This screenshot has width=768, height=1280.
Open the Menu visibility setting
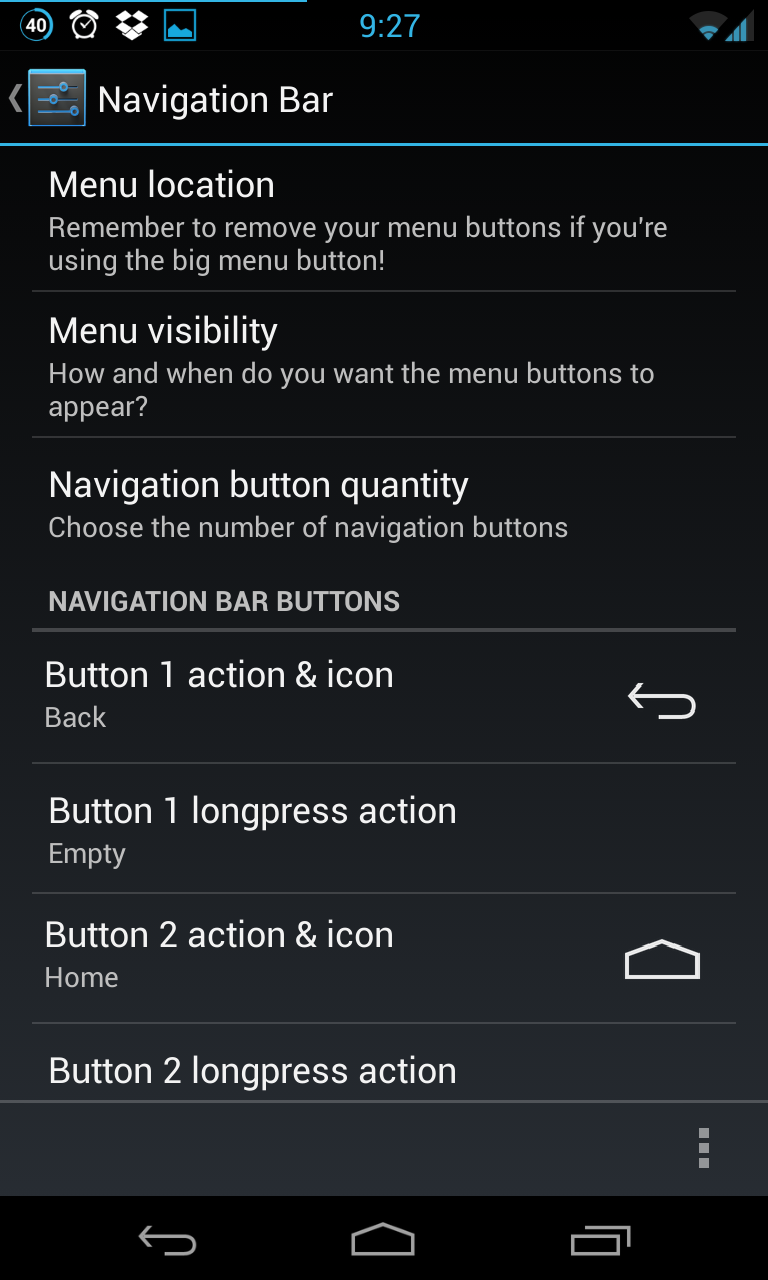384,365
